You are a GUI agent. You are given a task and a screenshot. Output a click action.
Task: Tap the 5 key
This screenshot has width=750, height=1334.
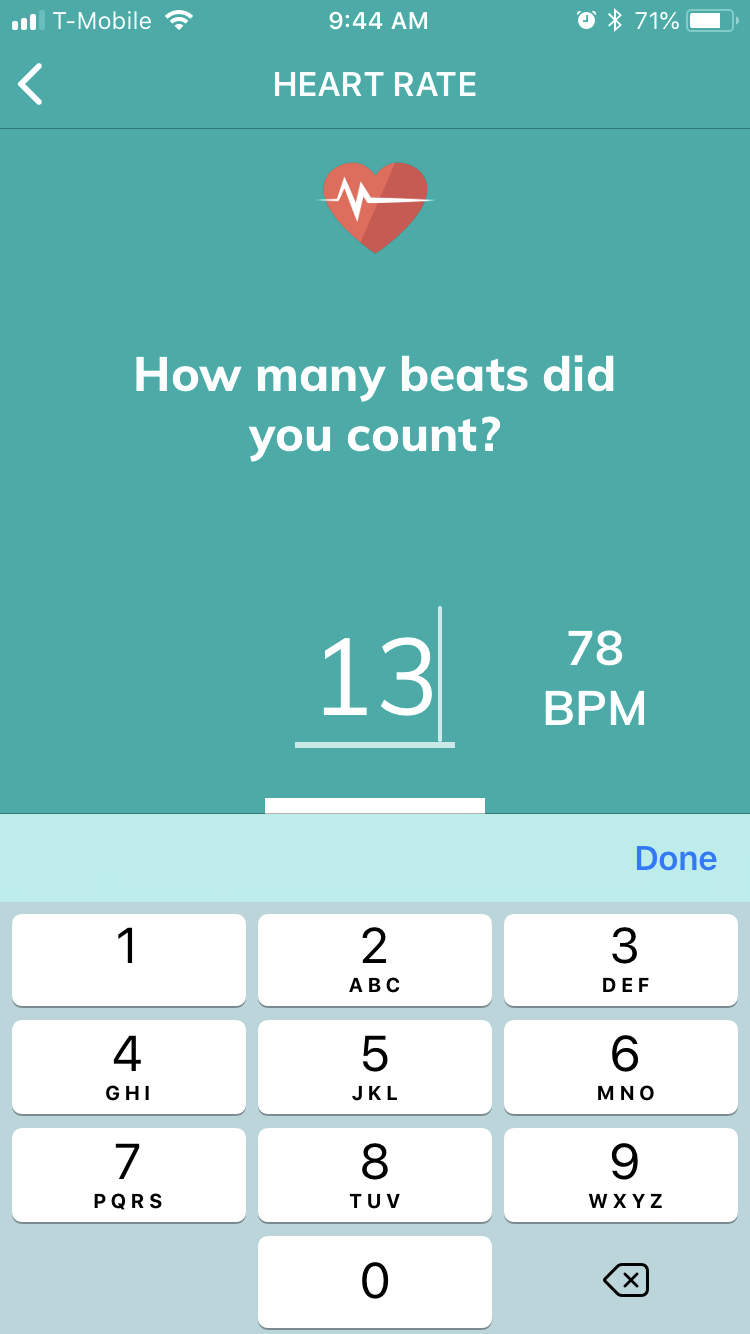click(x=375, y=1066)
